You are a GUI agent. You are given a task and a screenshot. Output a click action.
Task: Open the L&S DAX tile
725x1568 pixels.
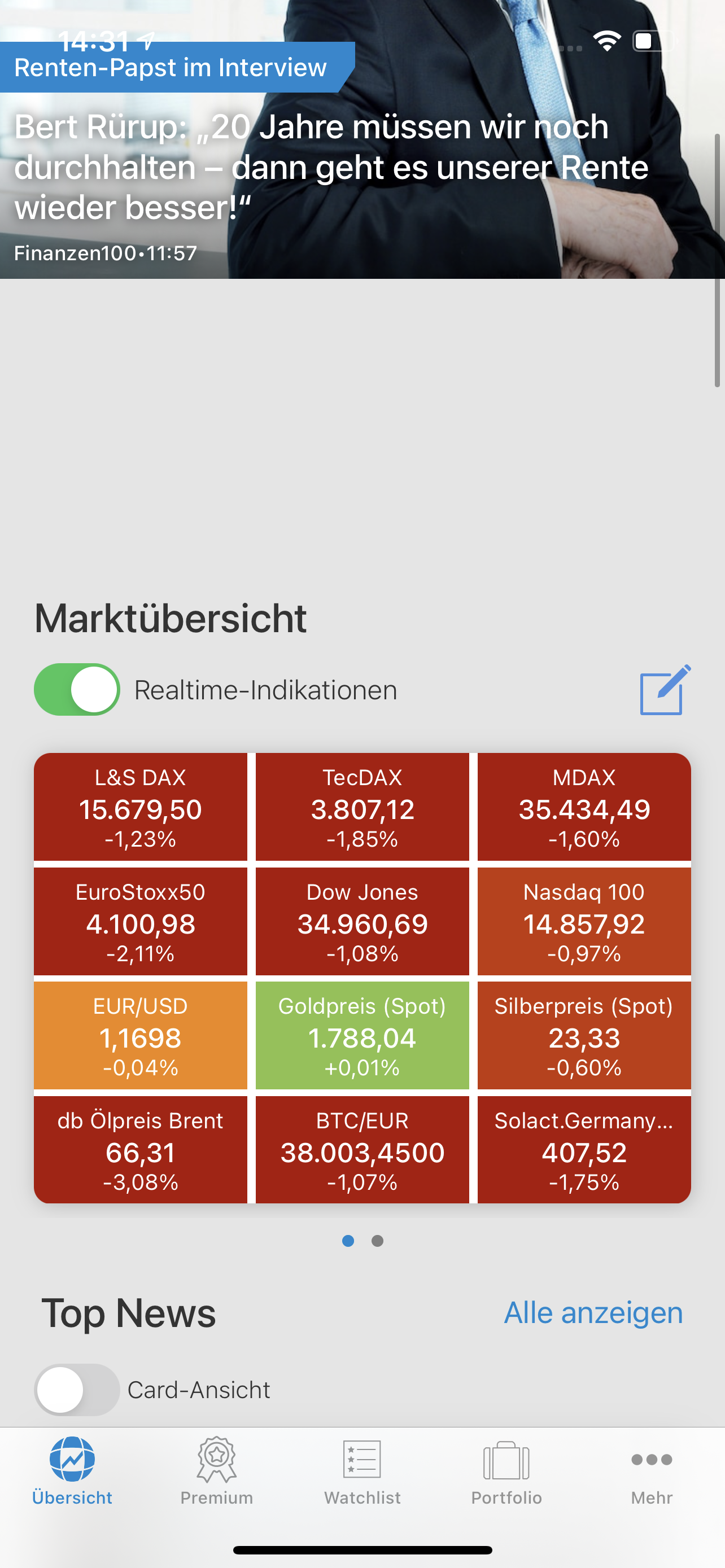tap(141, 807)
